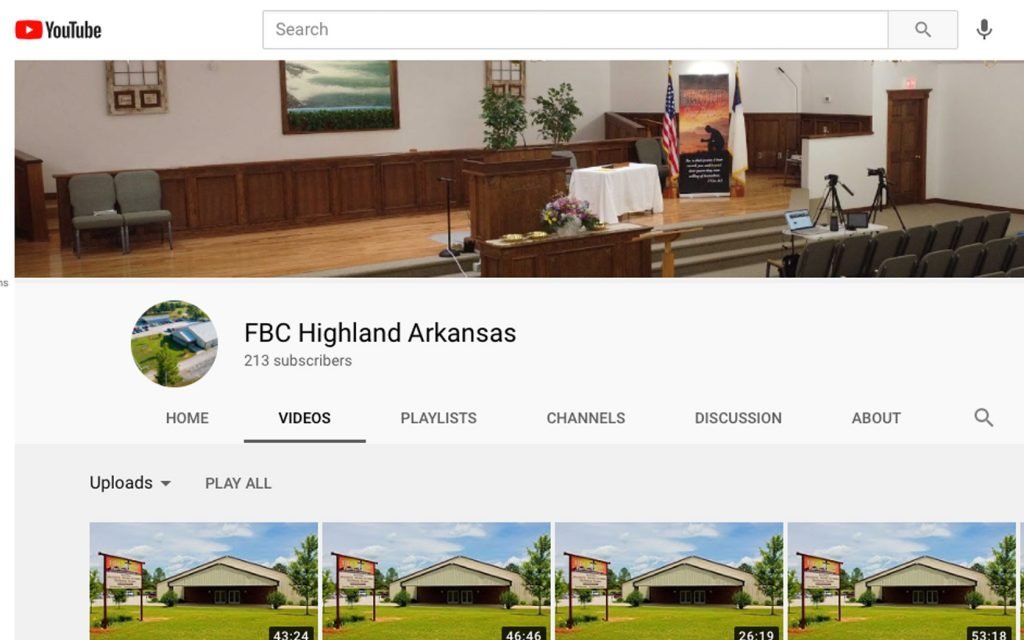The image size is (1024, 640).
Task: Focus the Search text field
Action: (575, 30)
